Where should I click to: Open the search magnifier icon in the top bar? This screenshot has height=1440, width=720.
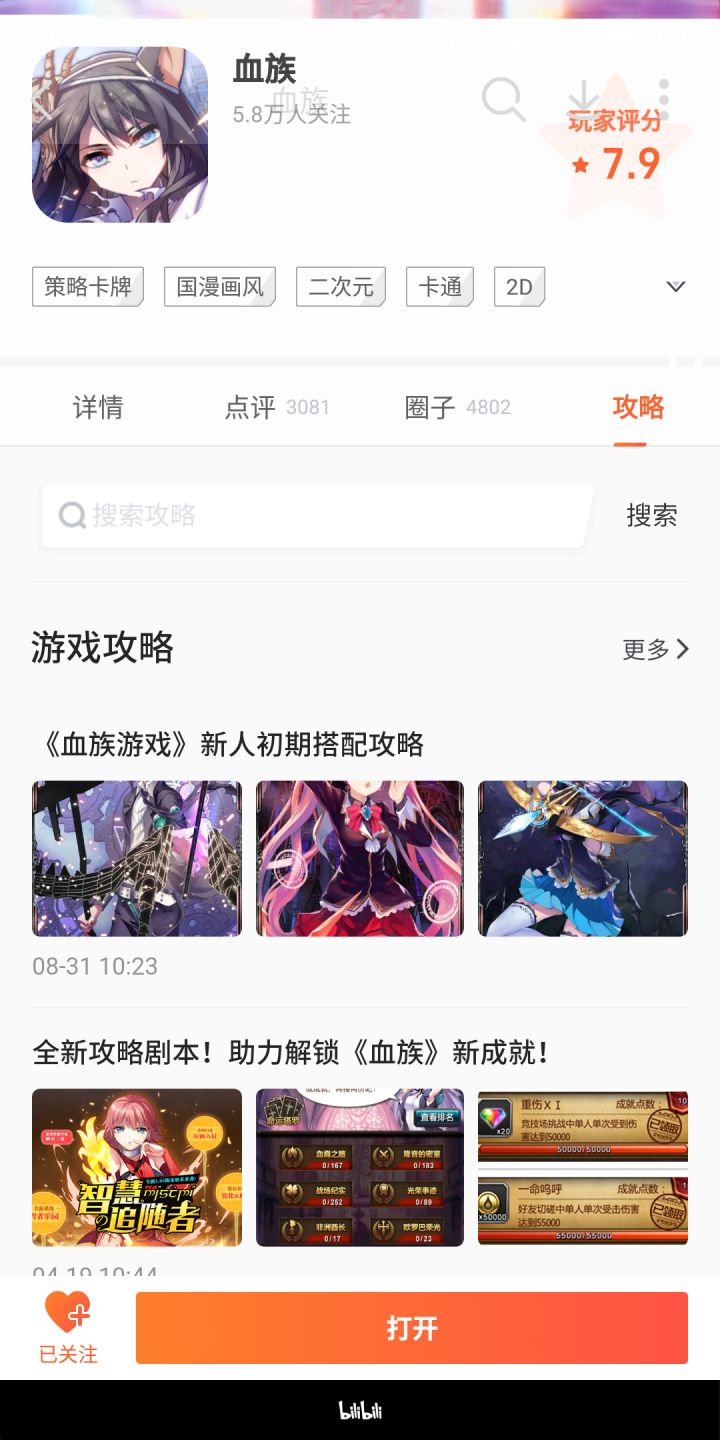tap(503, 97)
